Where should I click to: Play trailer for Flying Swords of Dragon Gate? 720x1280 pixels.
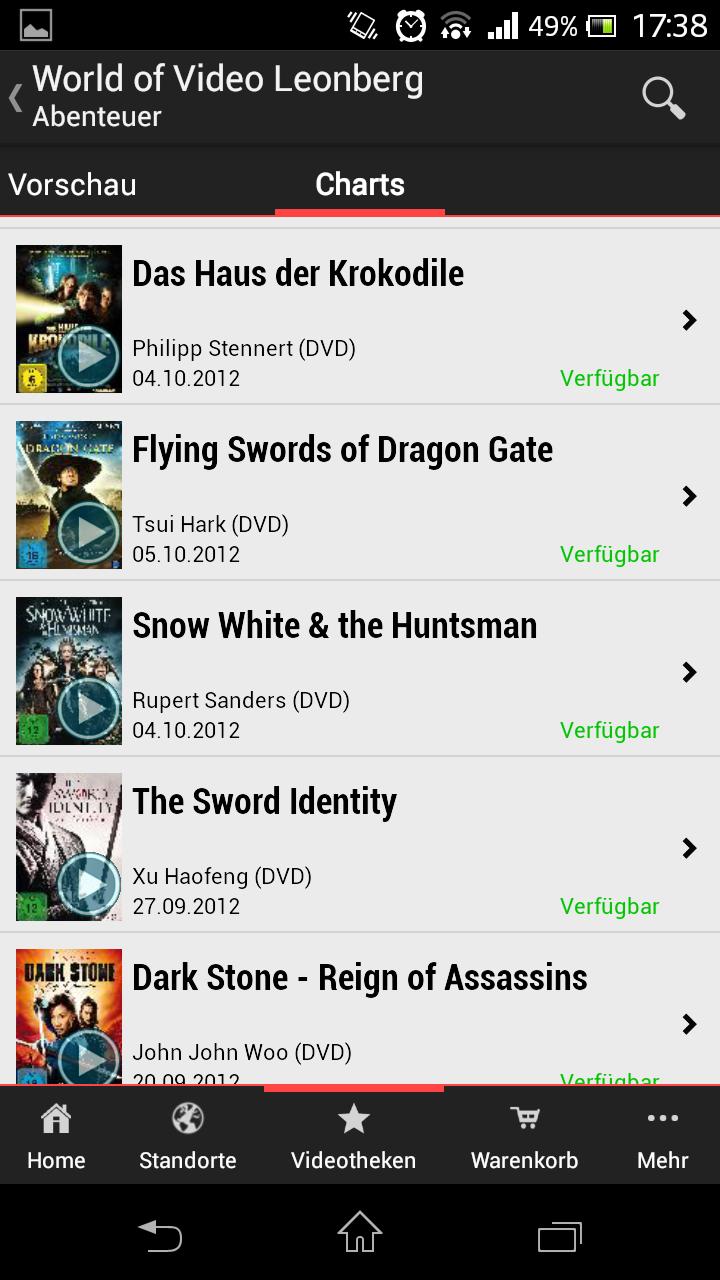(88, 532)
